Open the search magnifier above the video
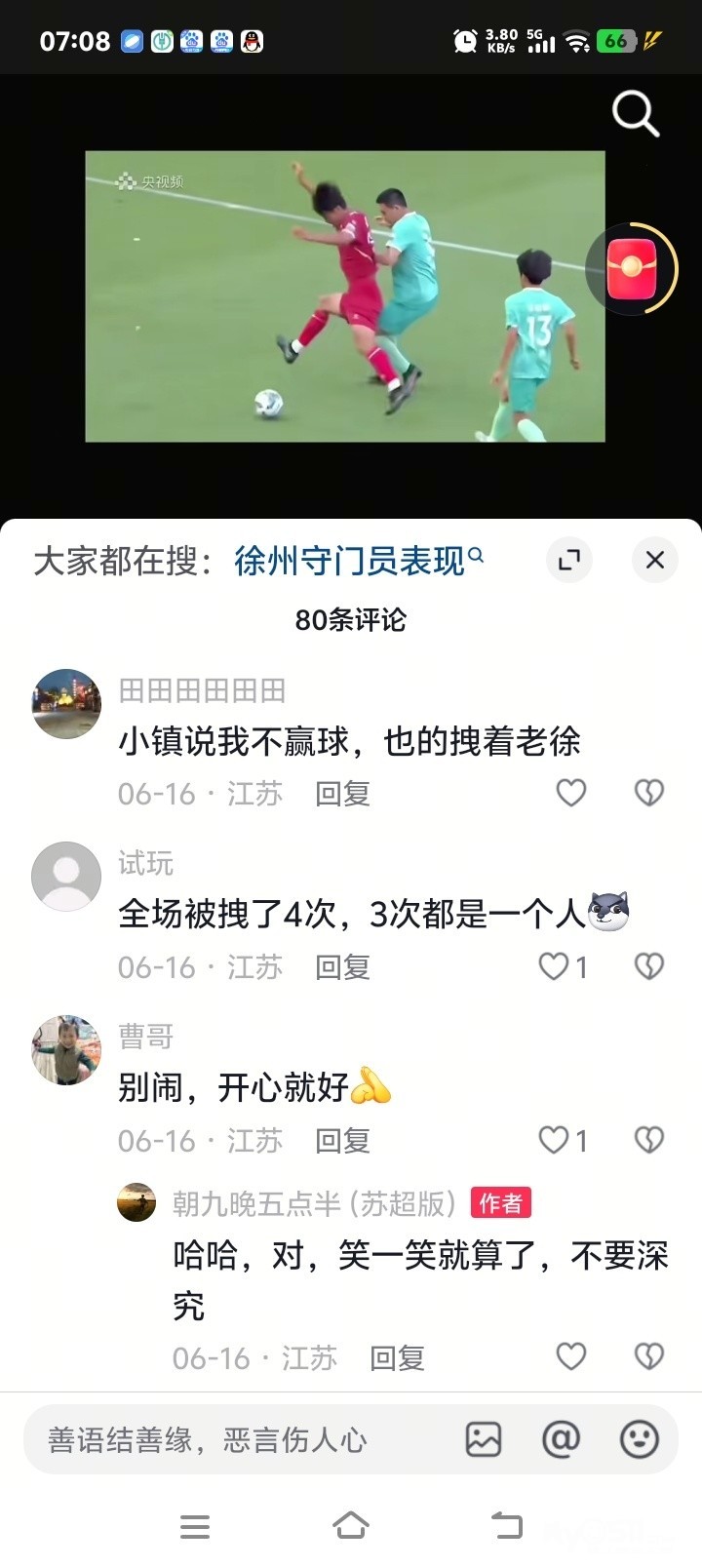Viewport: 702px width, 1568px height. pos(635,114)
